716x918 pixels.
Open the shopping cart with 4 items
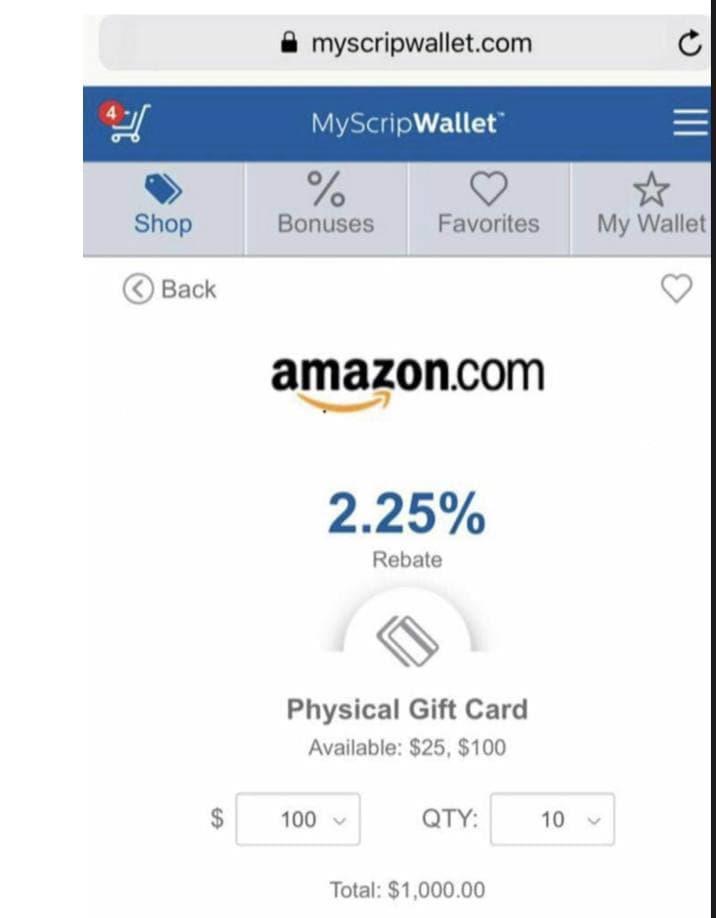126,123
